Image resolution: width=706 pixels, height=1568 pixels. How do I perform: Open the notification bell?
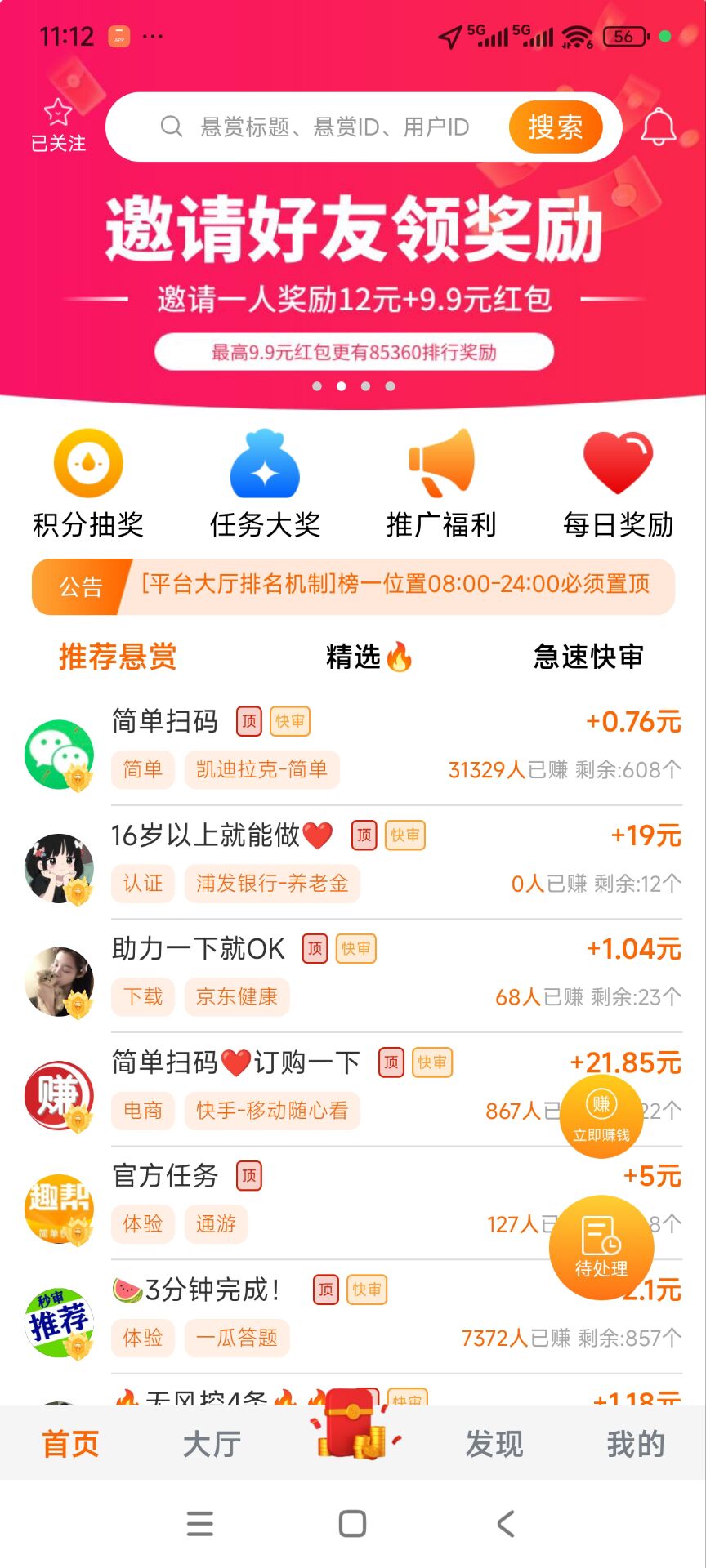[x=660, y=127]
